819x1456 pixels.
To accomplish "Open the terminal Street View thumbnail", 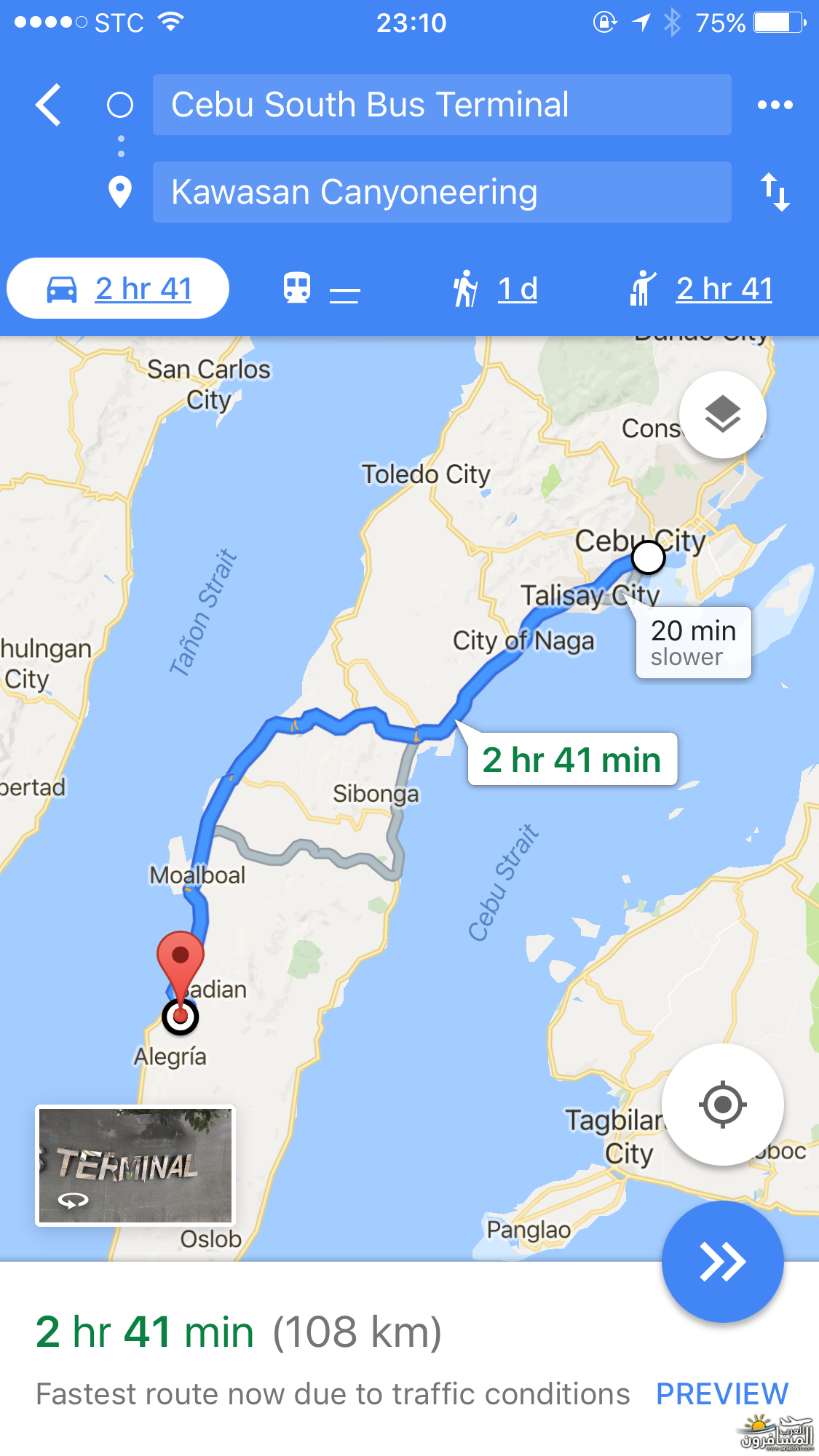I will pyautogui.click(x=135, y=1166).
